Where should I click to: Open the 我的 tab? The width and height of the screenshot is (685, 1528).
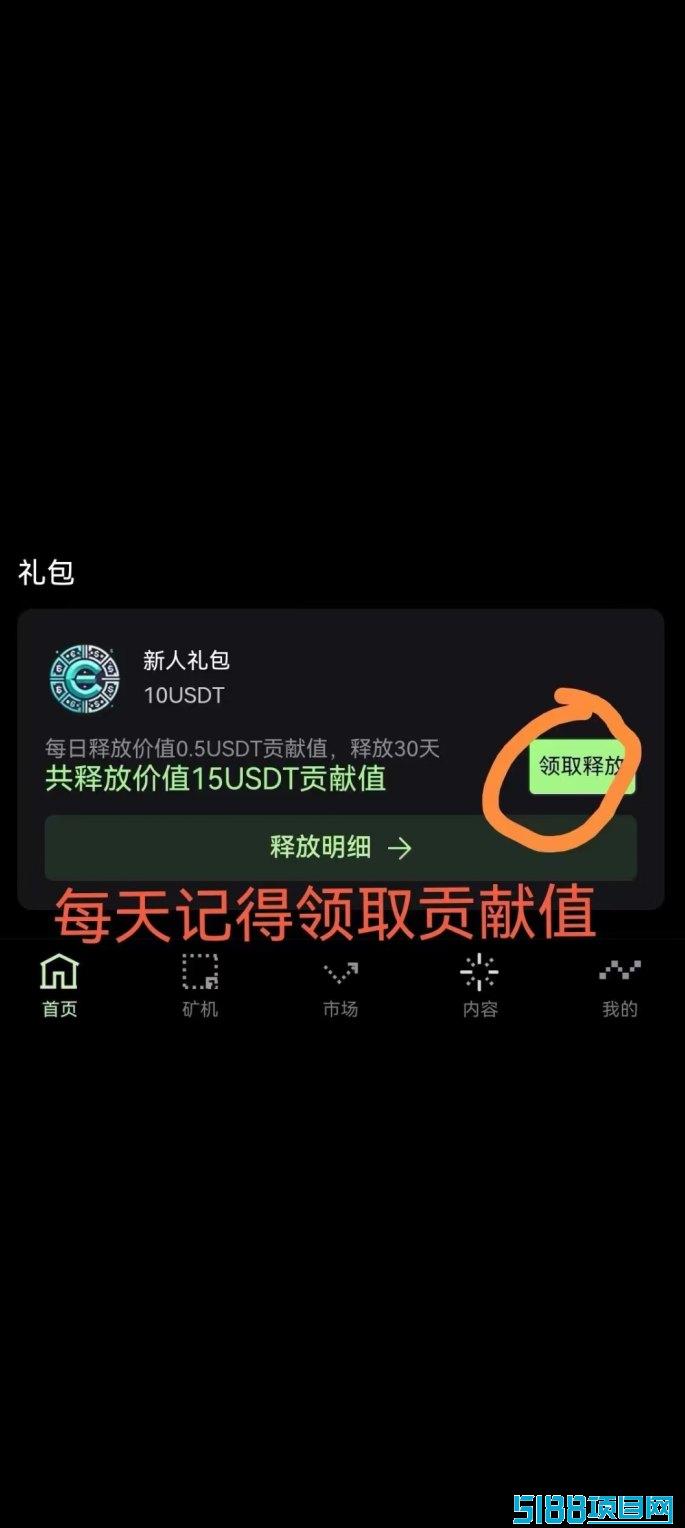[x=620, y=986]
